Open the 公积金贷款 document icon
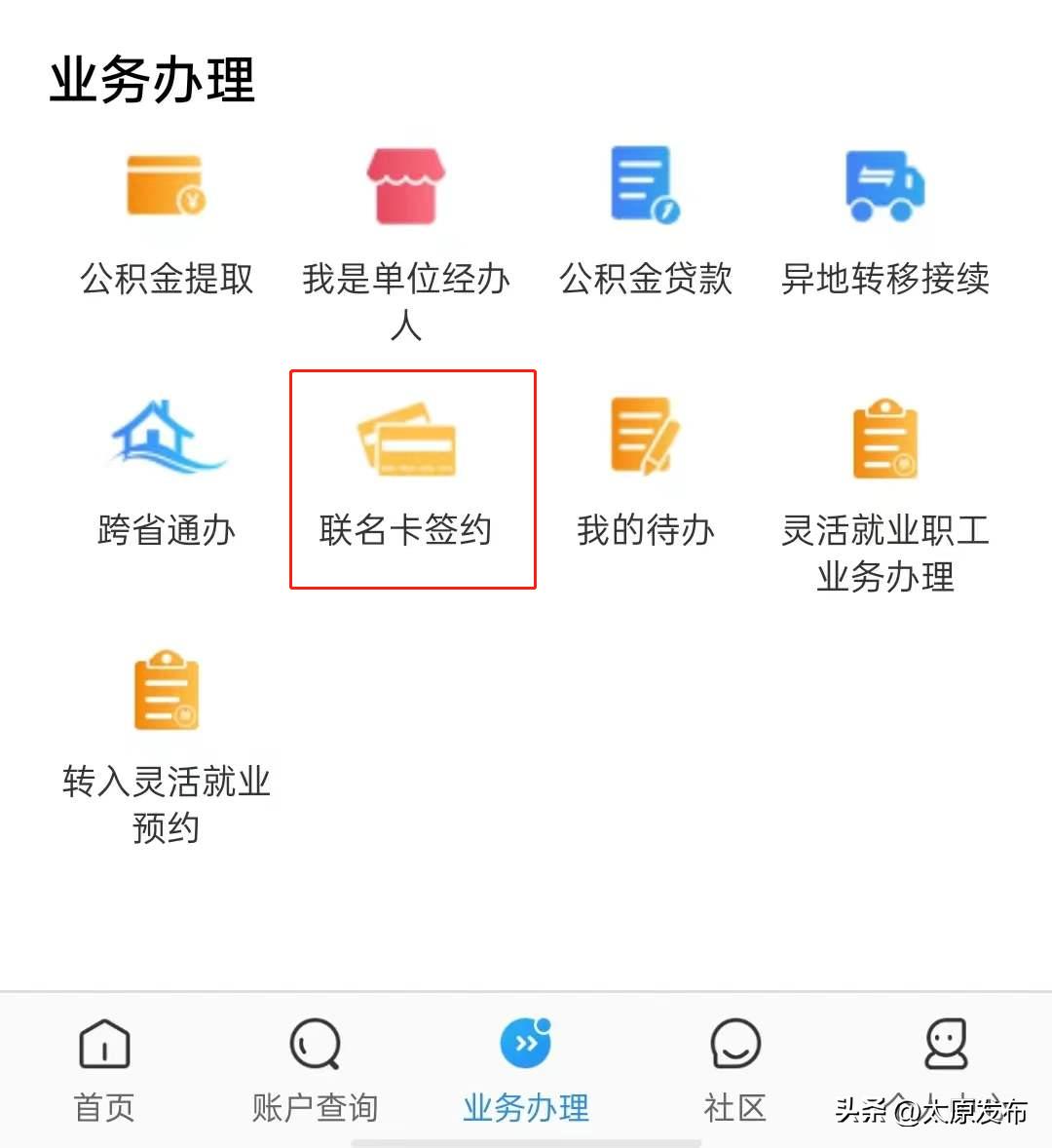The width and height of the screenshot is (1052, 1148). tap(643, 185)
